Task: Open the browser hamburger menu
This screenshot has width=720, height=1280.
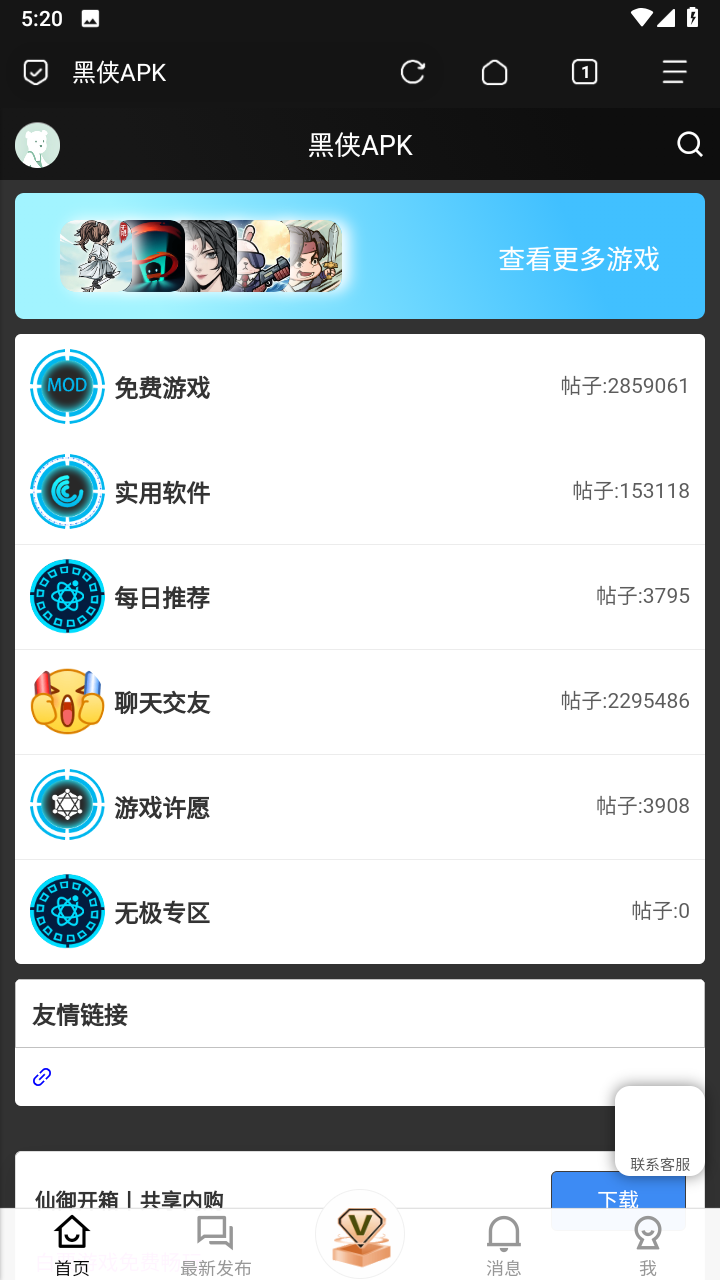Action: point(675,72)
